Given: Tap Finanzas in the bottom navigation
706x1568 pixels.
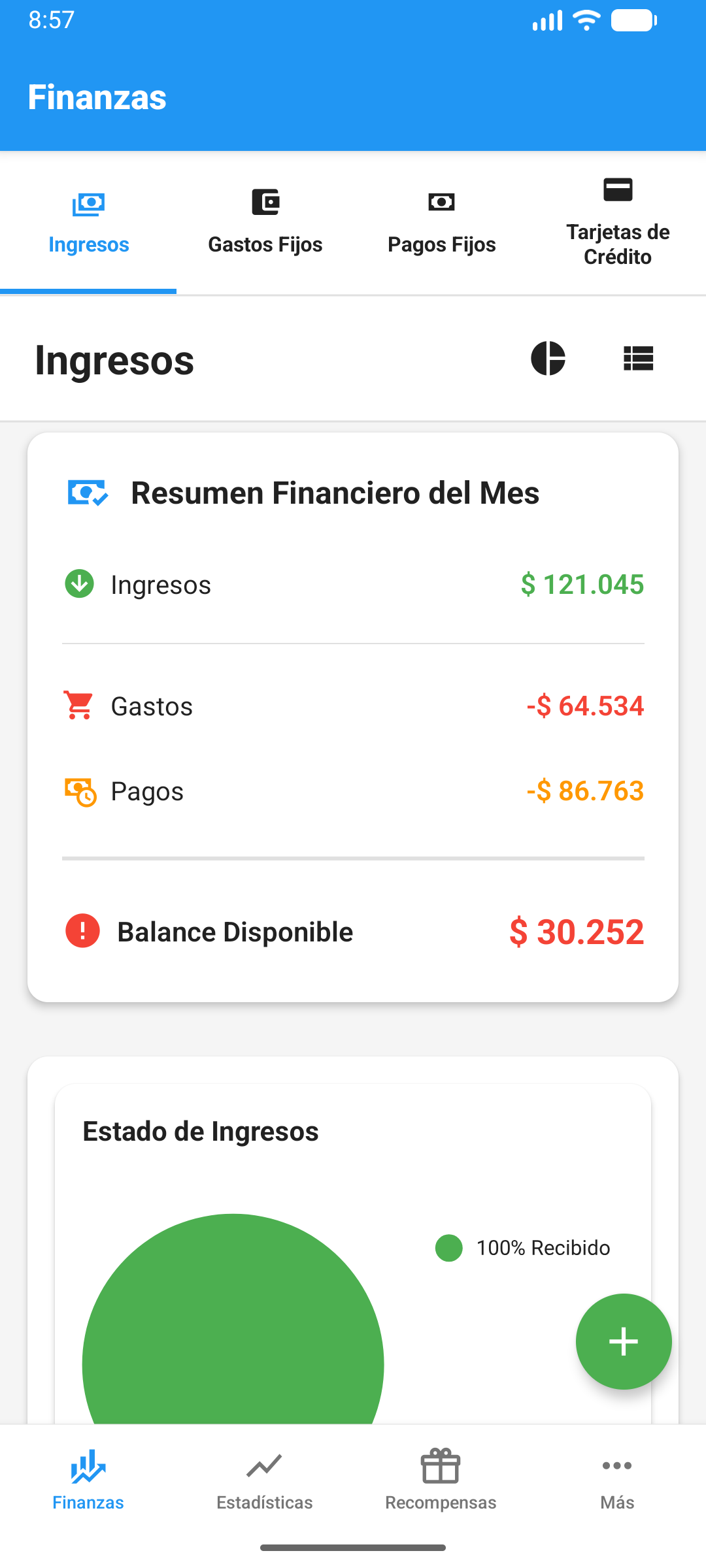Looking at the screenshot, I should (x=88, y=1481).
